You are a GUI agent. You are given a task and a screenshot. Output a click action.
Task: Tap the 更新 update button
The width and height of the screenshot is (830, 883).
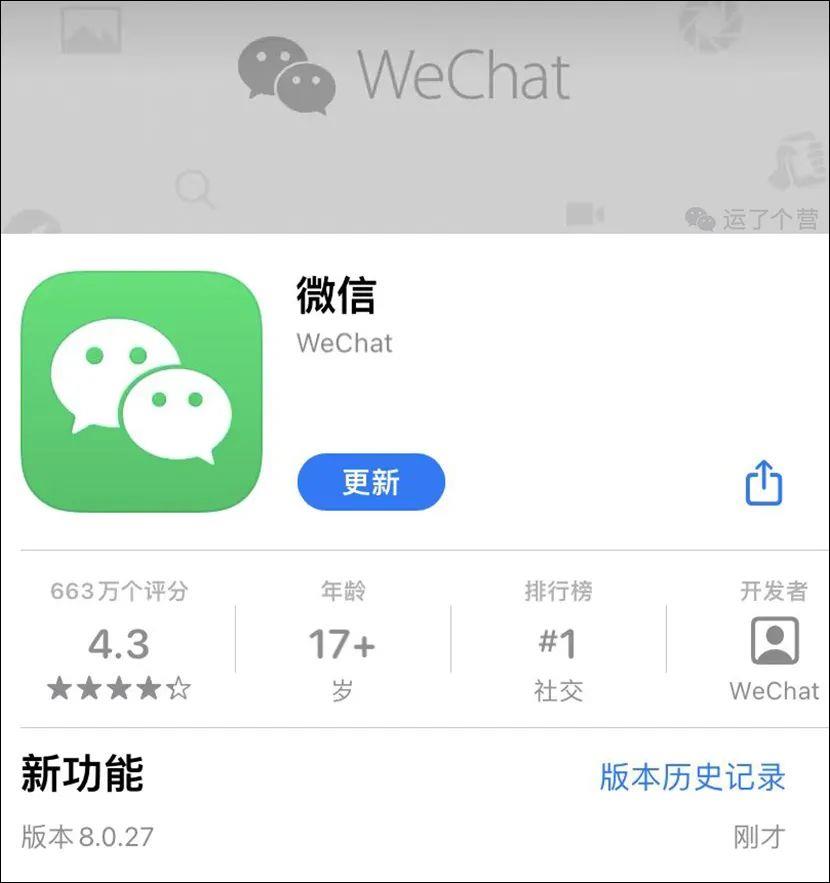point(370,482)
